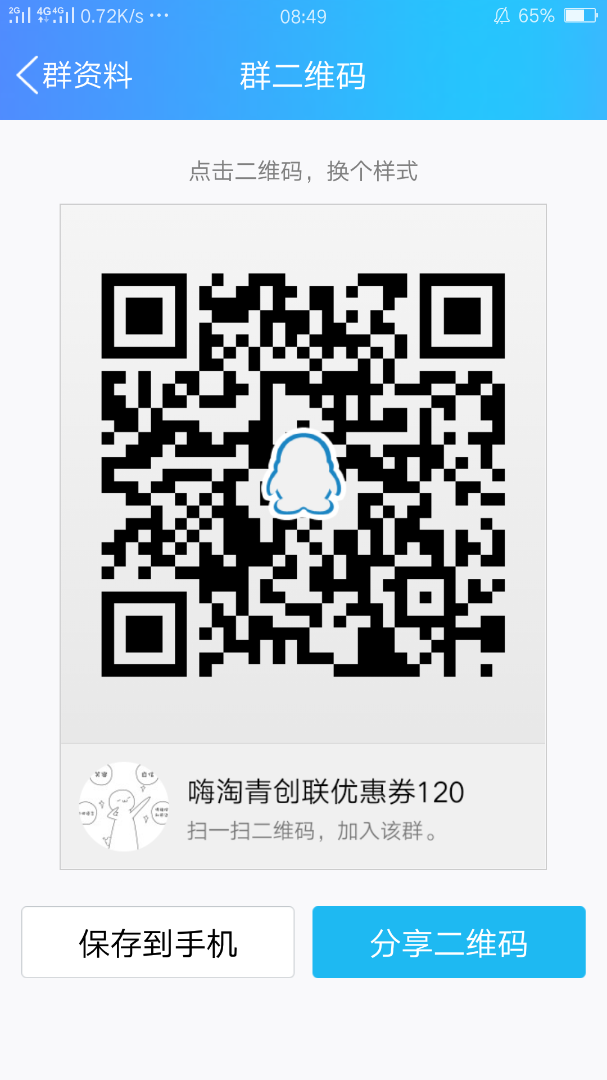This screenshot has width=607, height=1080.
Task: Tap the QR code to change its style
Action: [303, 474]
